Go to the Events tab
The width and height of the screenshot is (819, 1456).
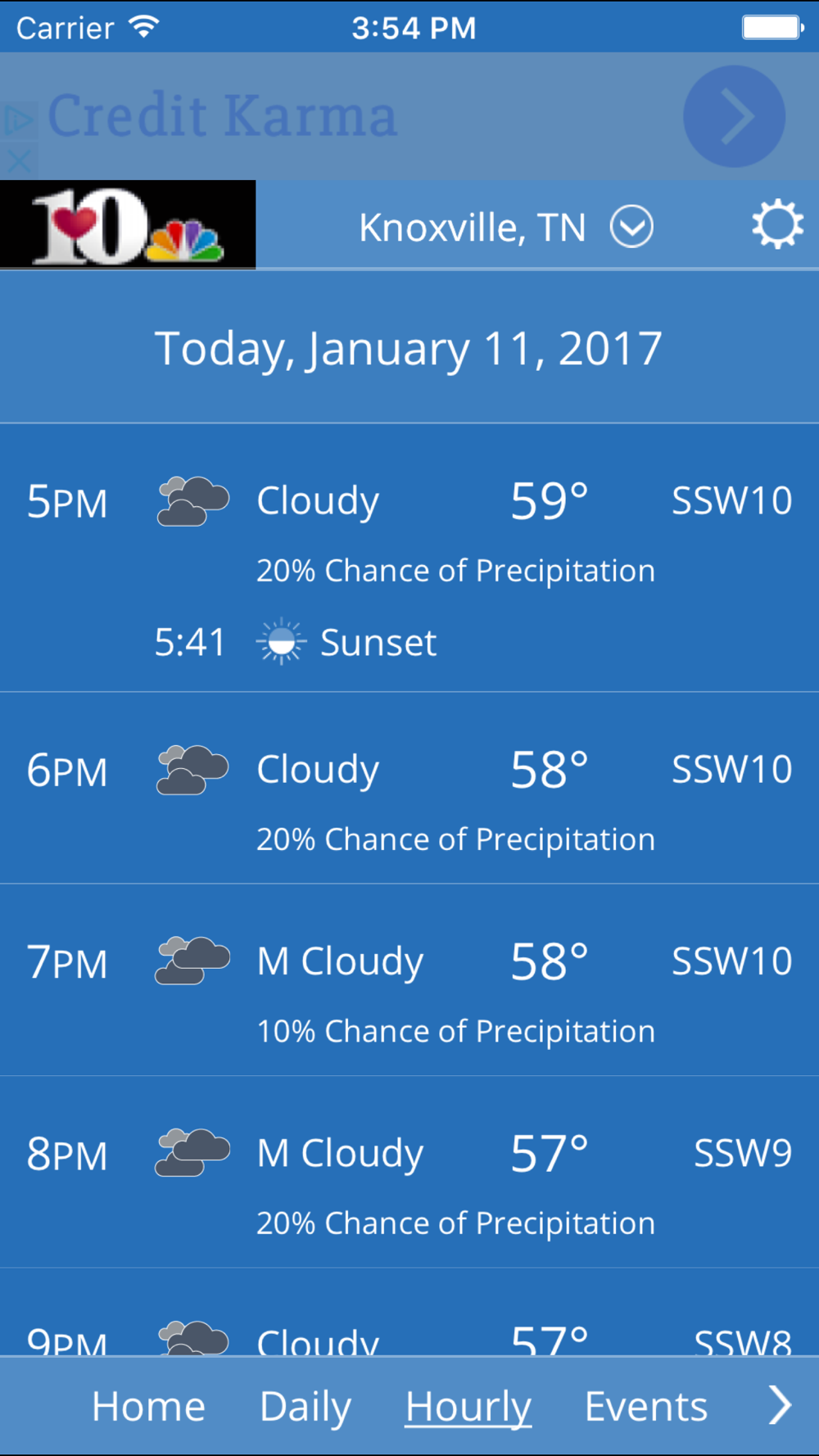645,1407
